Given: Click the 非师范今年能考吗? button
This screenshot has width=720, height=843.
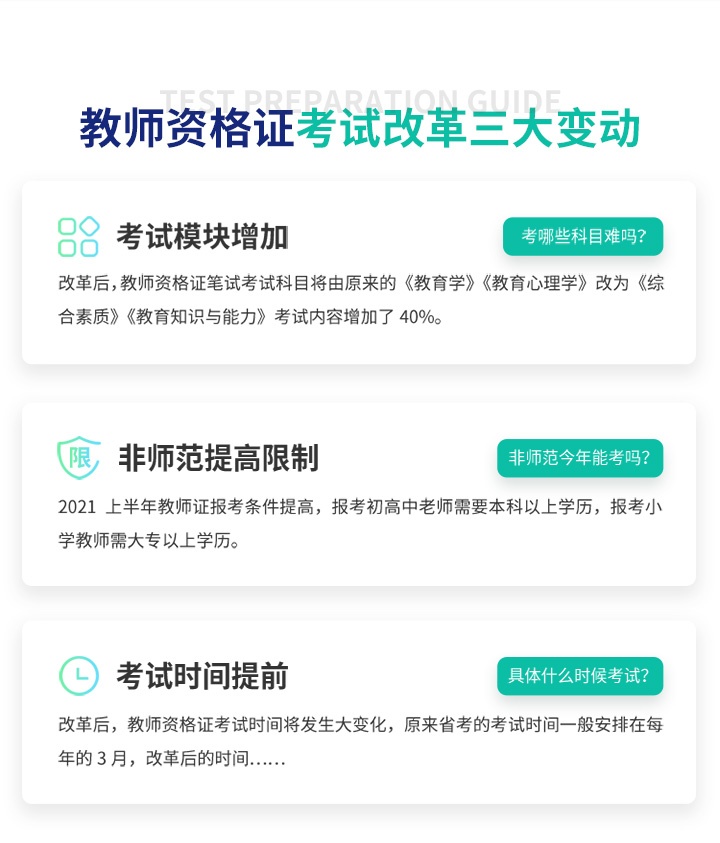Looking at the screenshot, I should 580,458.
